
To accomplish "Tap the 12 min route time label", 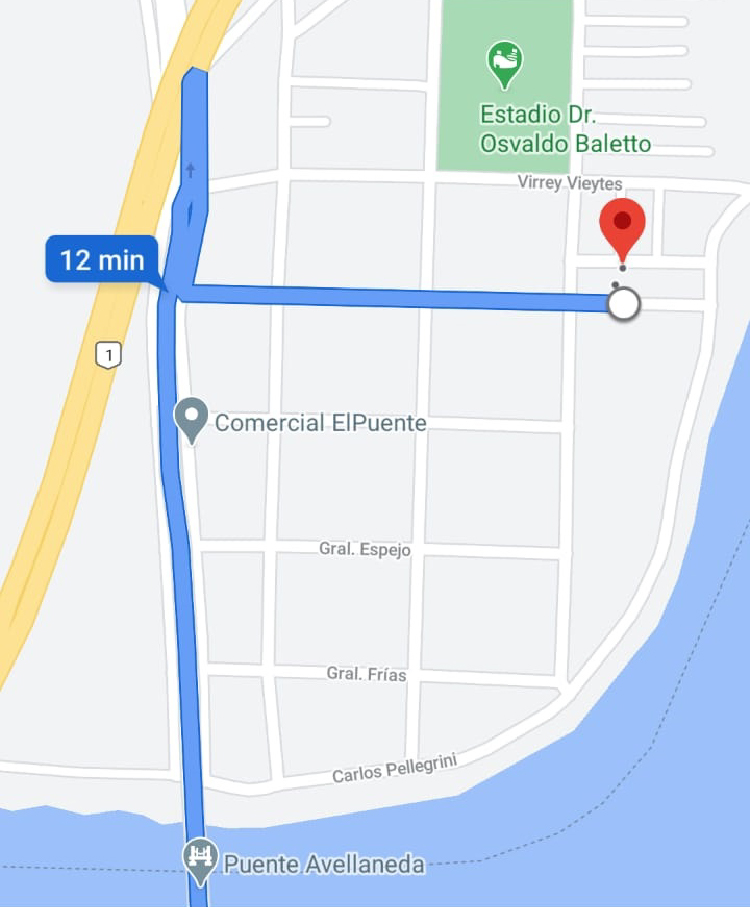I will click(x=102, y=260).
